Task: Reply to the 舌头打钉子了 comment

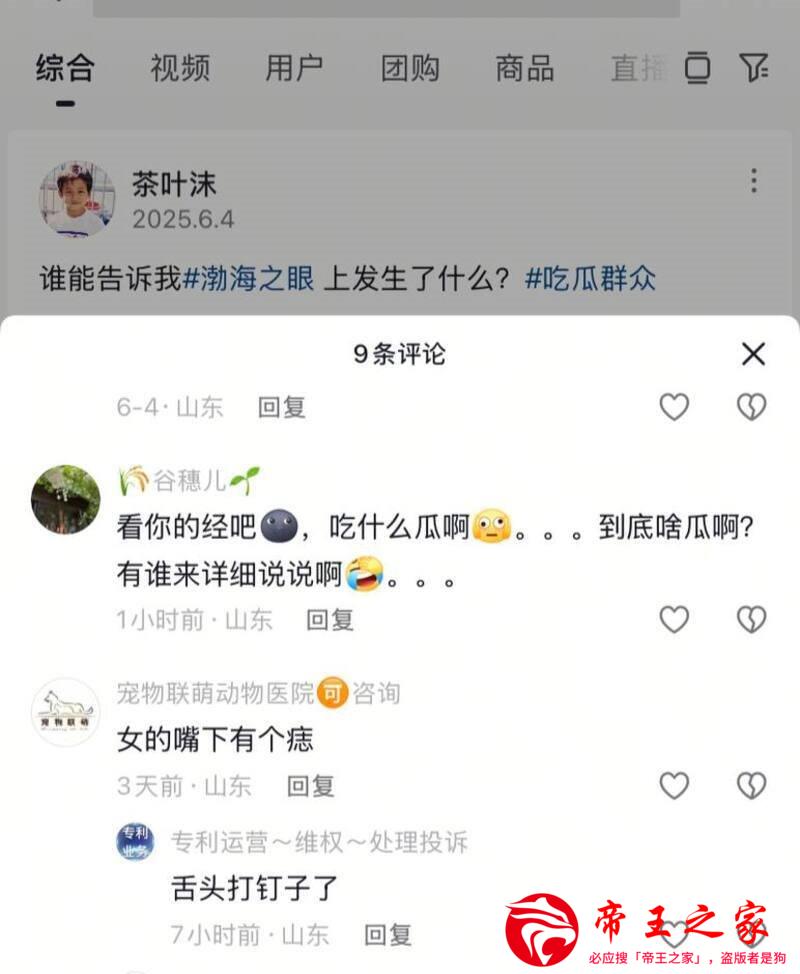Action: coord(387,935)
